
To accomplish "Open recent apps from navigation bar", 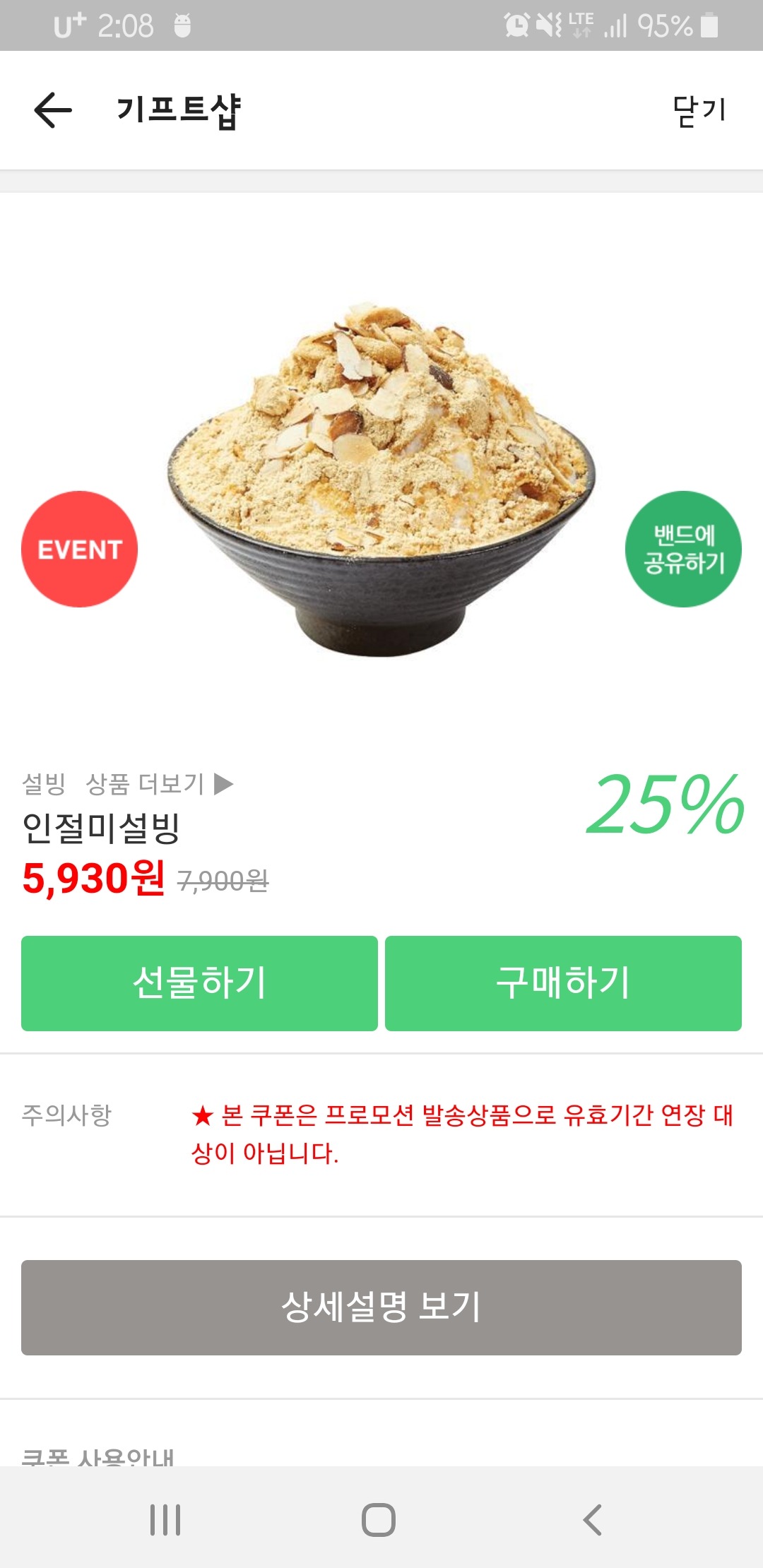I will [x=165, y=1520].
